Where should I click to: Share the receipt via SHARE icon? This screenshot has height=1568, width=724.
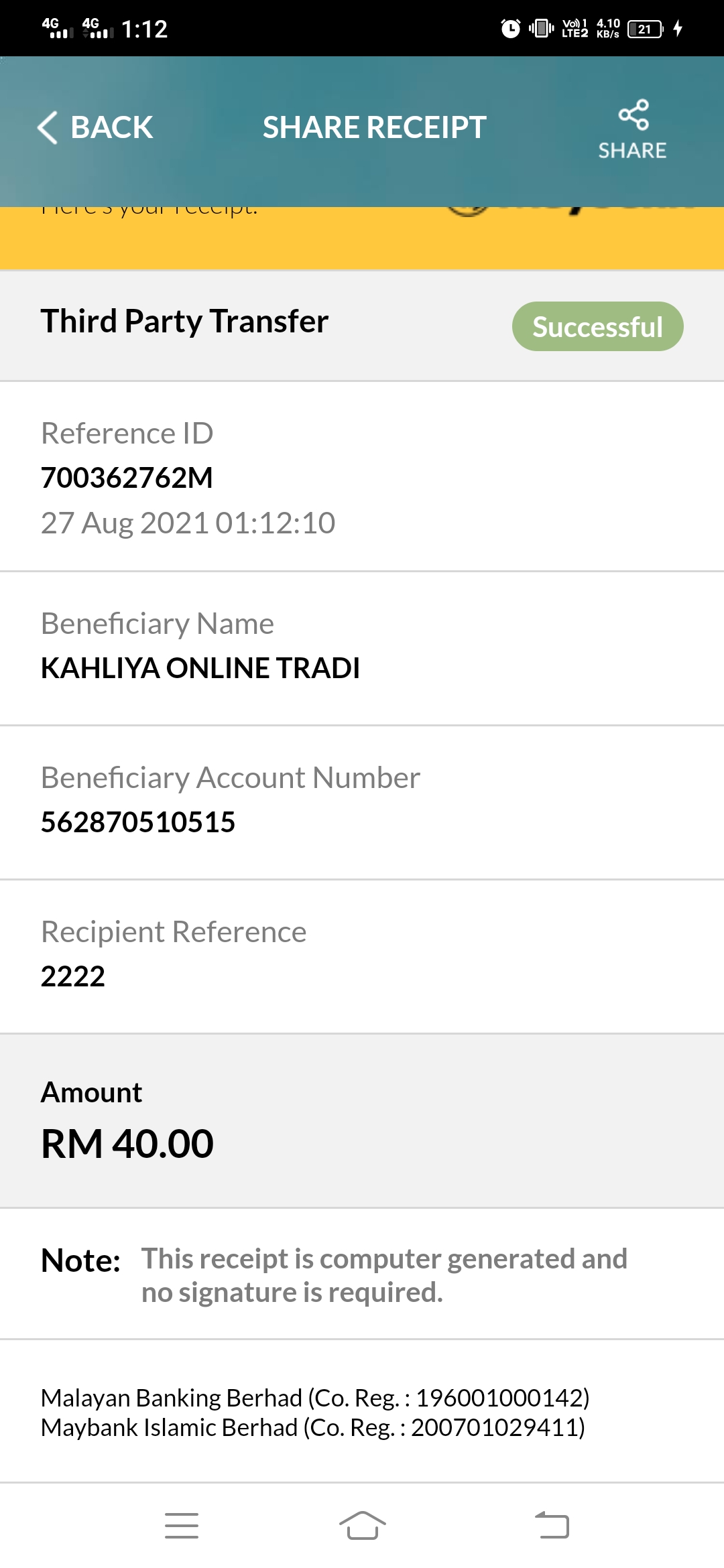(632, 130)
